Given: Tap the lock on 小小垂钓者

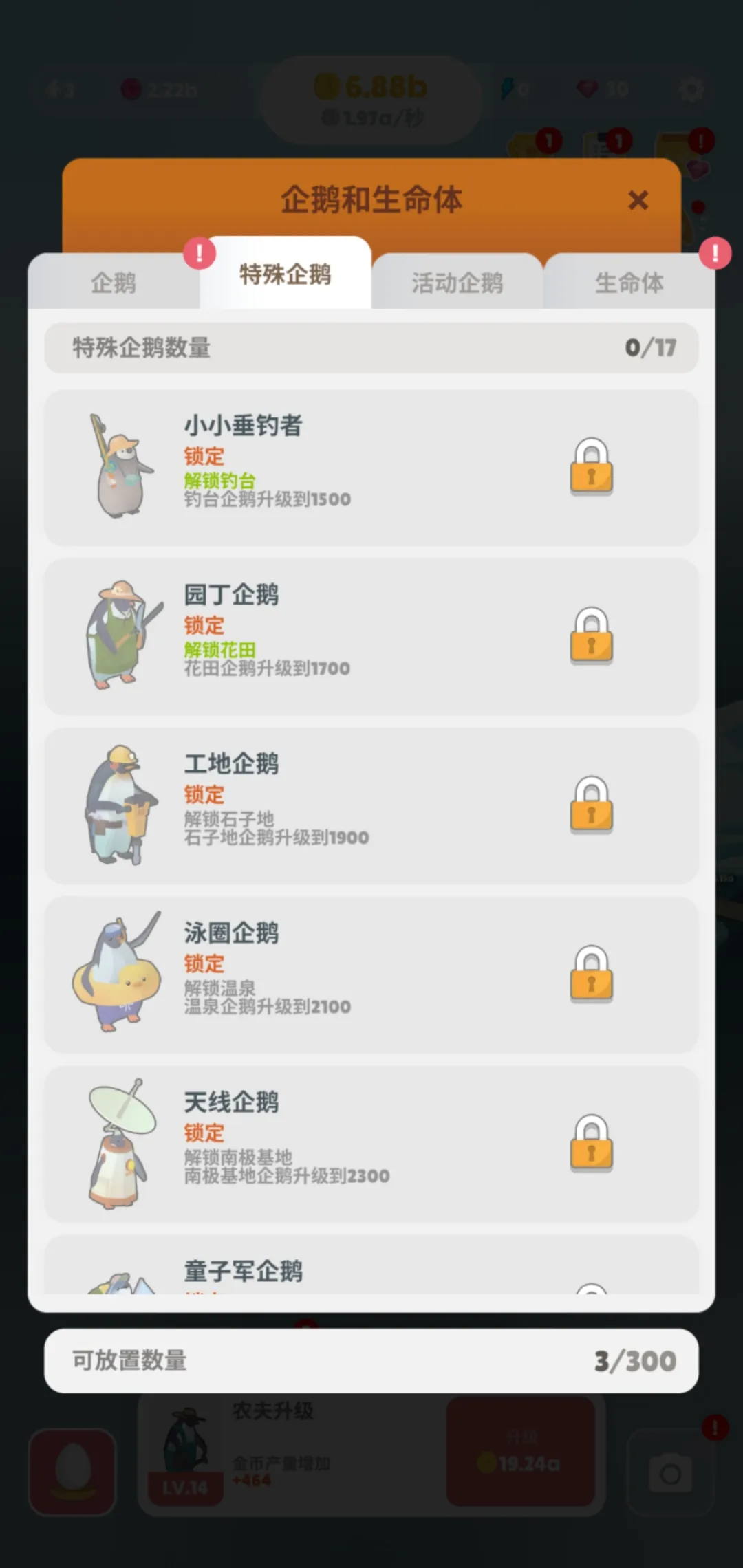Looking at the screenshot, I should coord(591,467).
